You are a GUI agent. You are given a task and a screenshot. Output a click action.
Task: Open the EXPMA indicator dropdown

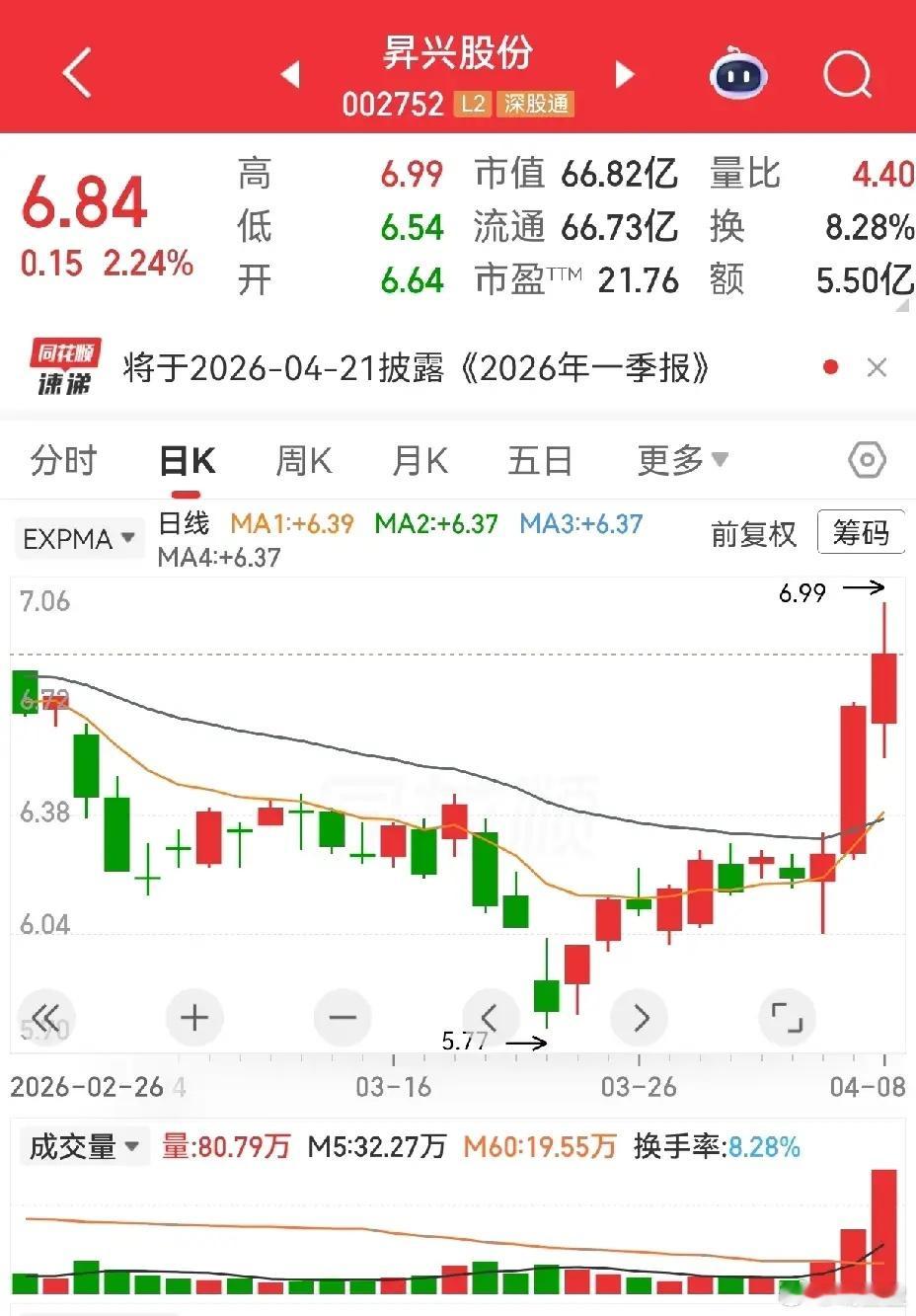tap(126, 538)
